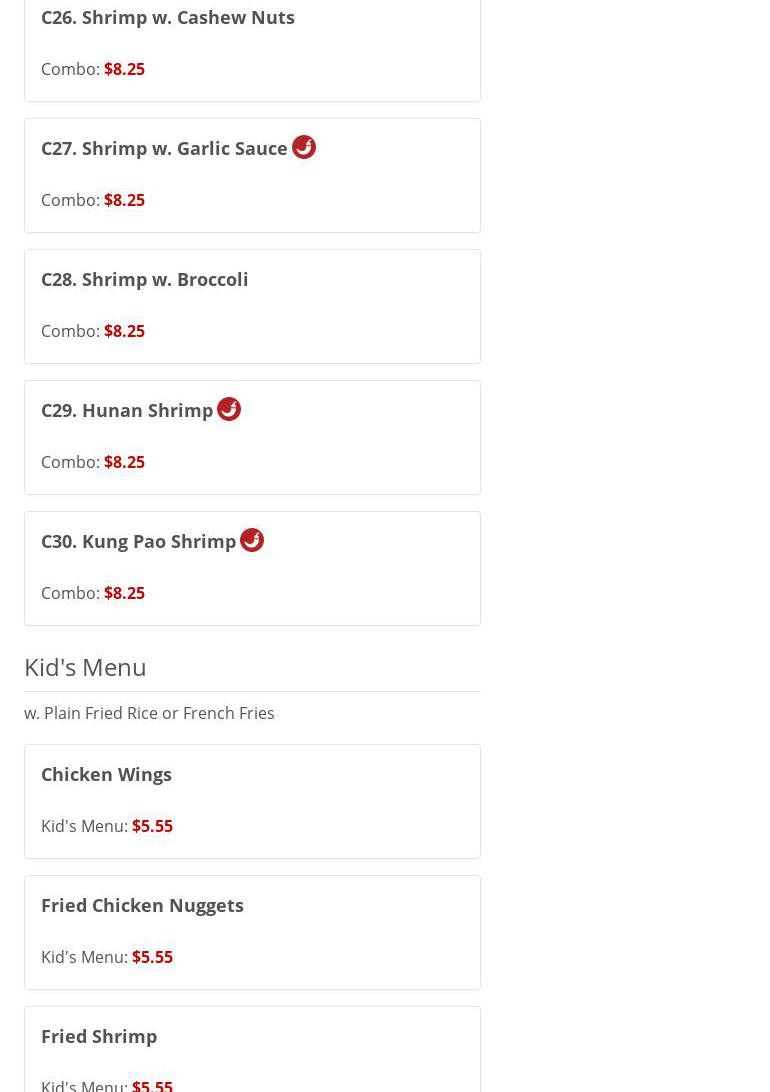
Task: Open C26. Shrimp w. Cashew Nuts item
Action: pos(168,18)
